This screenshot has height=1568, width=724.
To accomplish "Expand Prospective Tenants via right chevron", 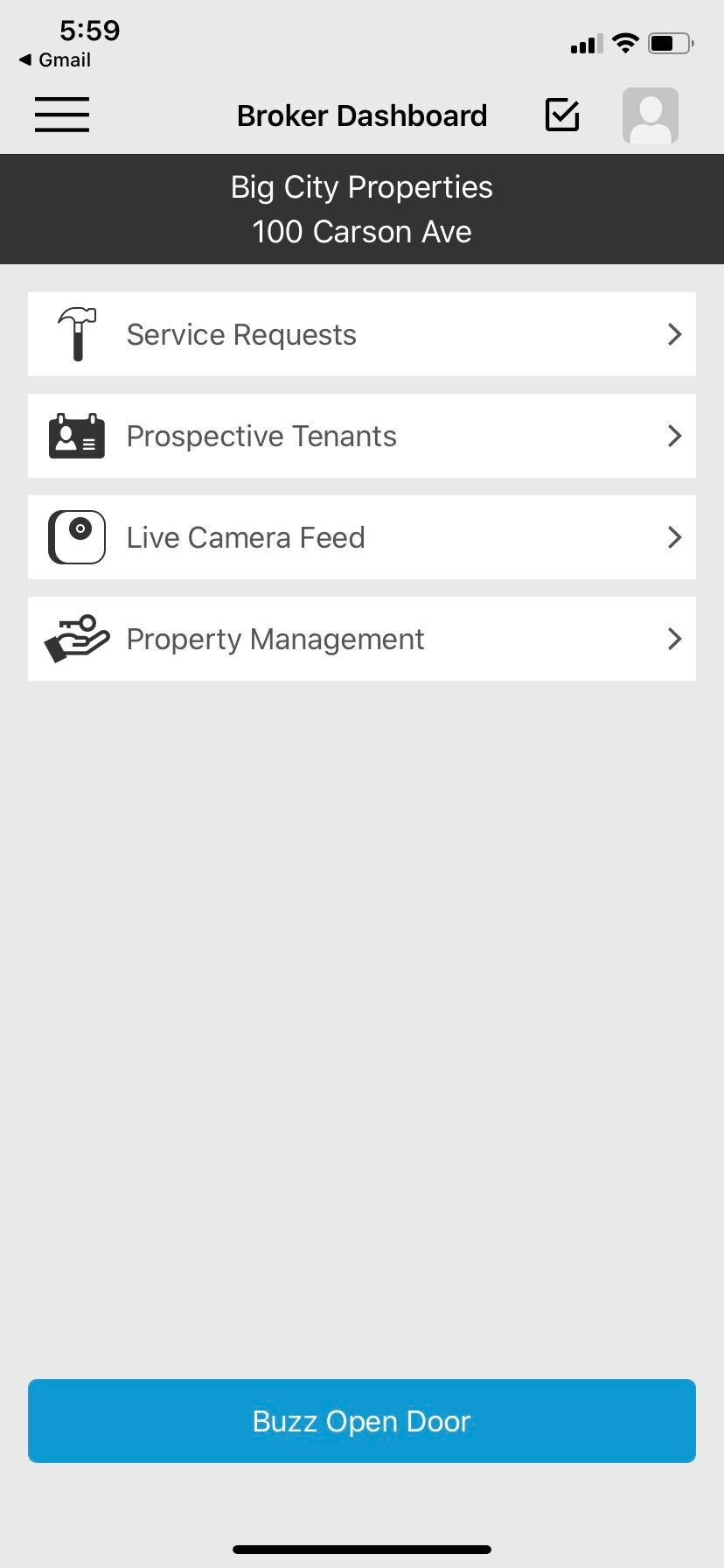I will (x=673, y=435).
